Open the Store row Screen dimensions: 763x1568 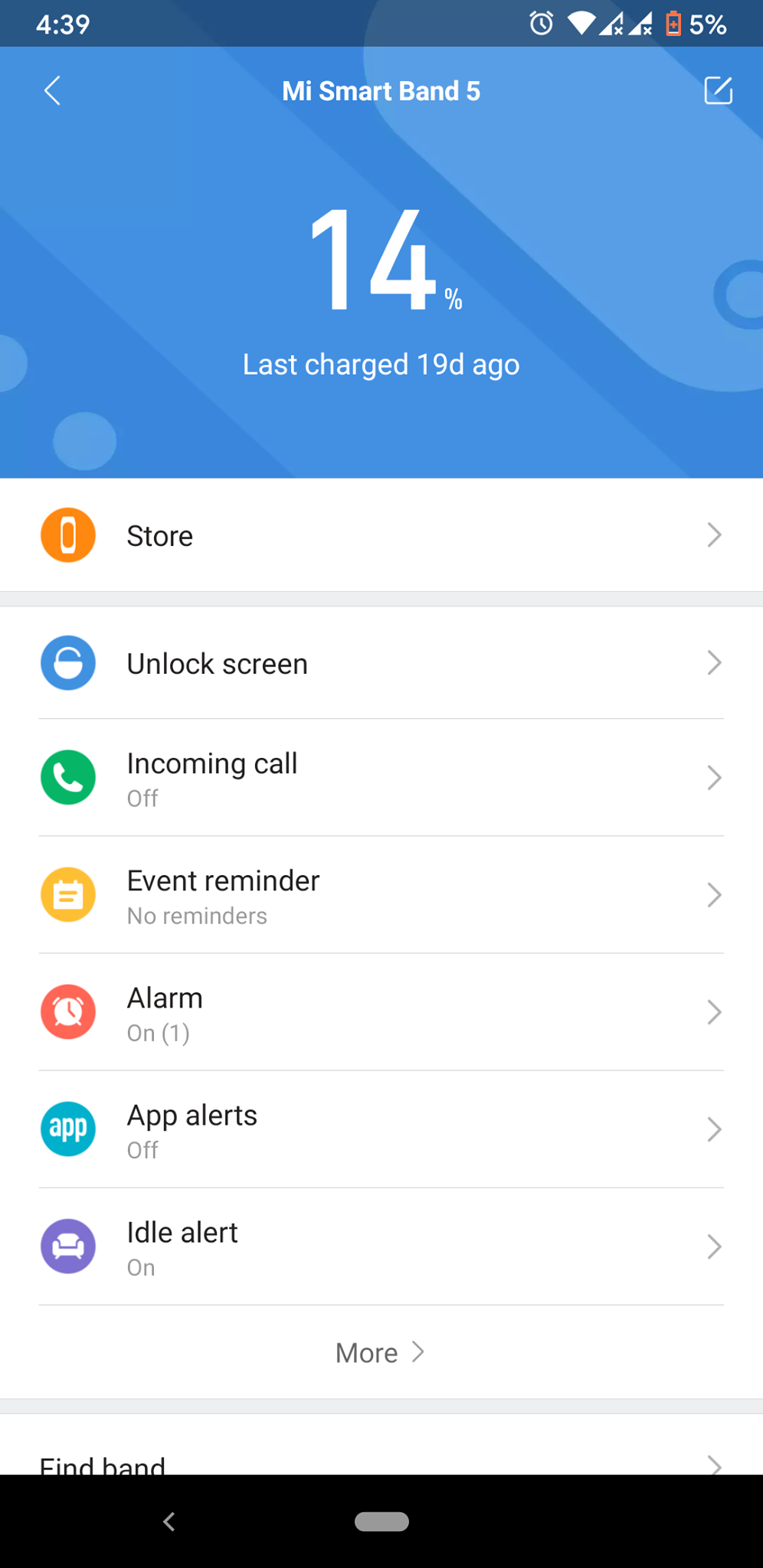tap(381, 535)
